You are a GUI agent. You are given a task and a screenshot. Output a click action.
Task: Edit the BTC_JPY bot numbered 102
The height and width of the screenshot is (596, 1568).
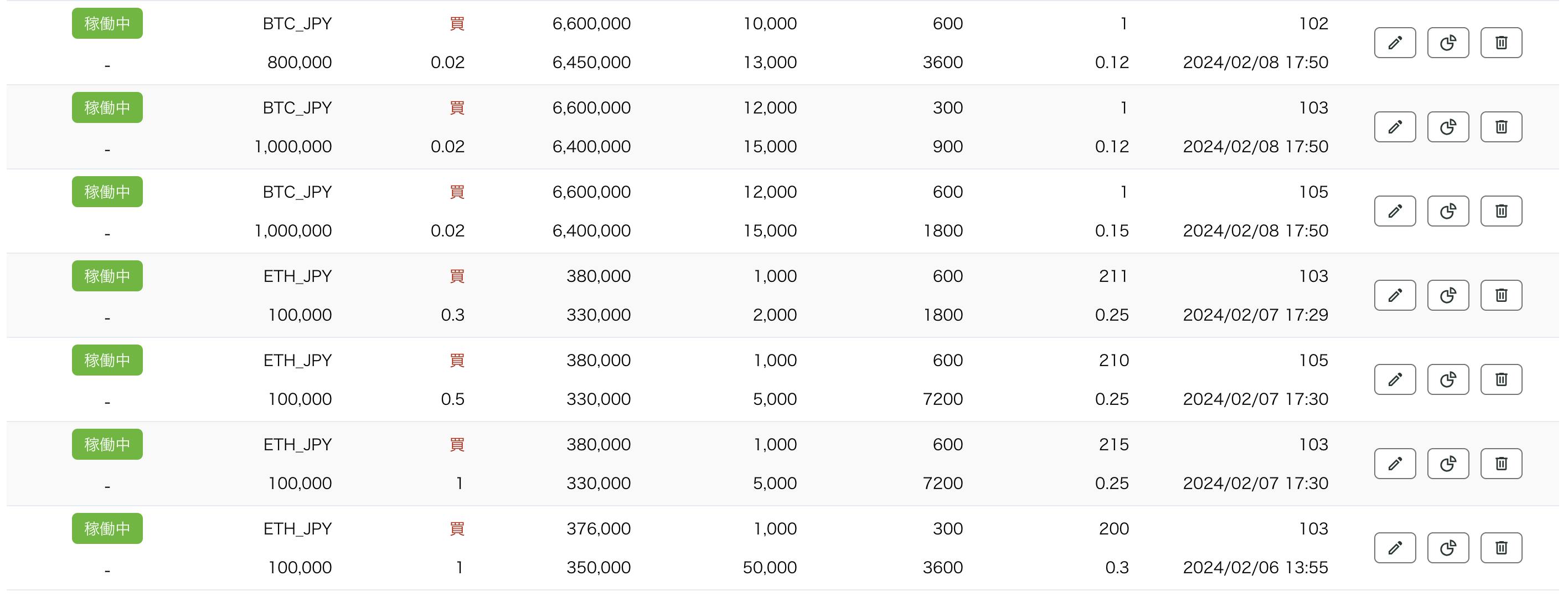point(1395,43)
